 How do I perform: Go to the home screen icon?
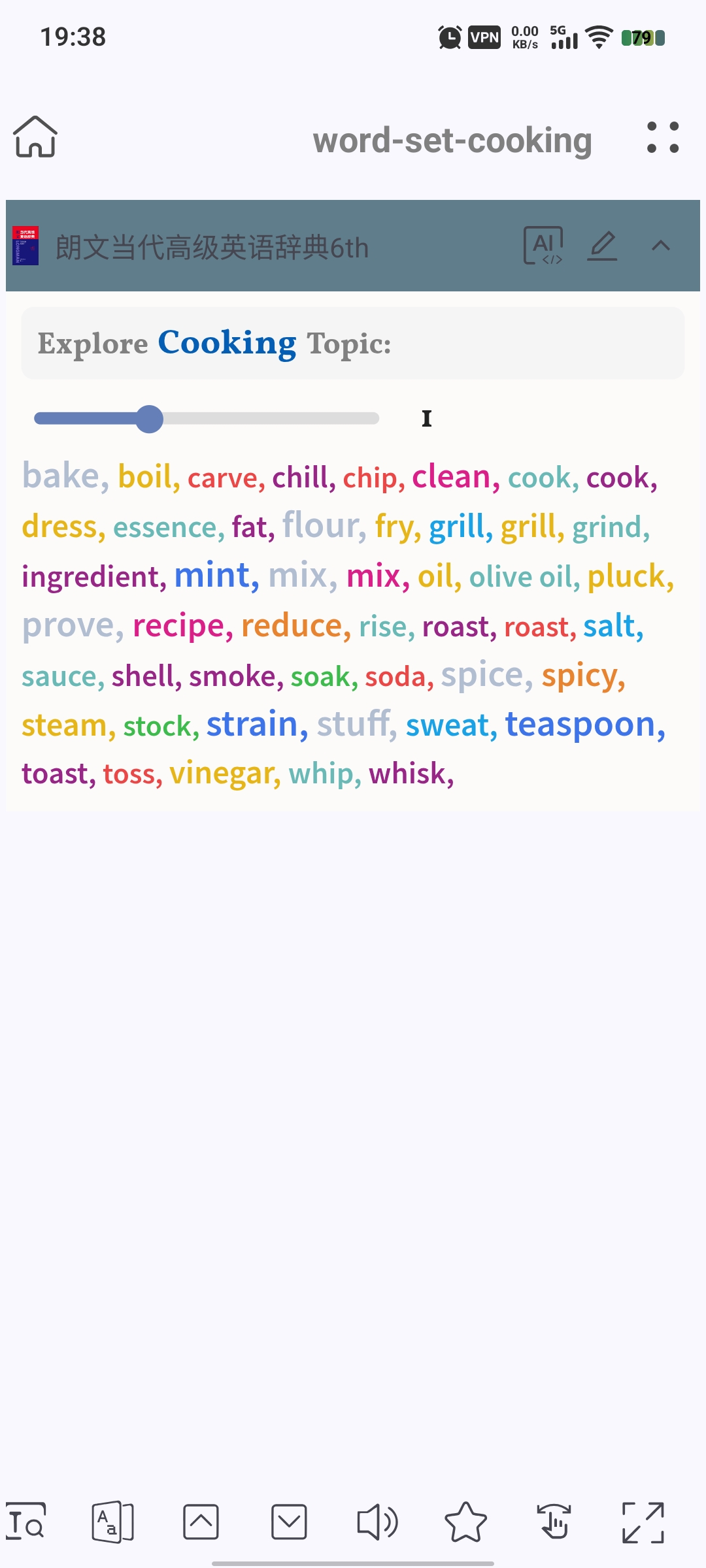point(35,137)
